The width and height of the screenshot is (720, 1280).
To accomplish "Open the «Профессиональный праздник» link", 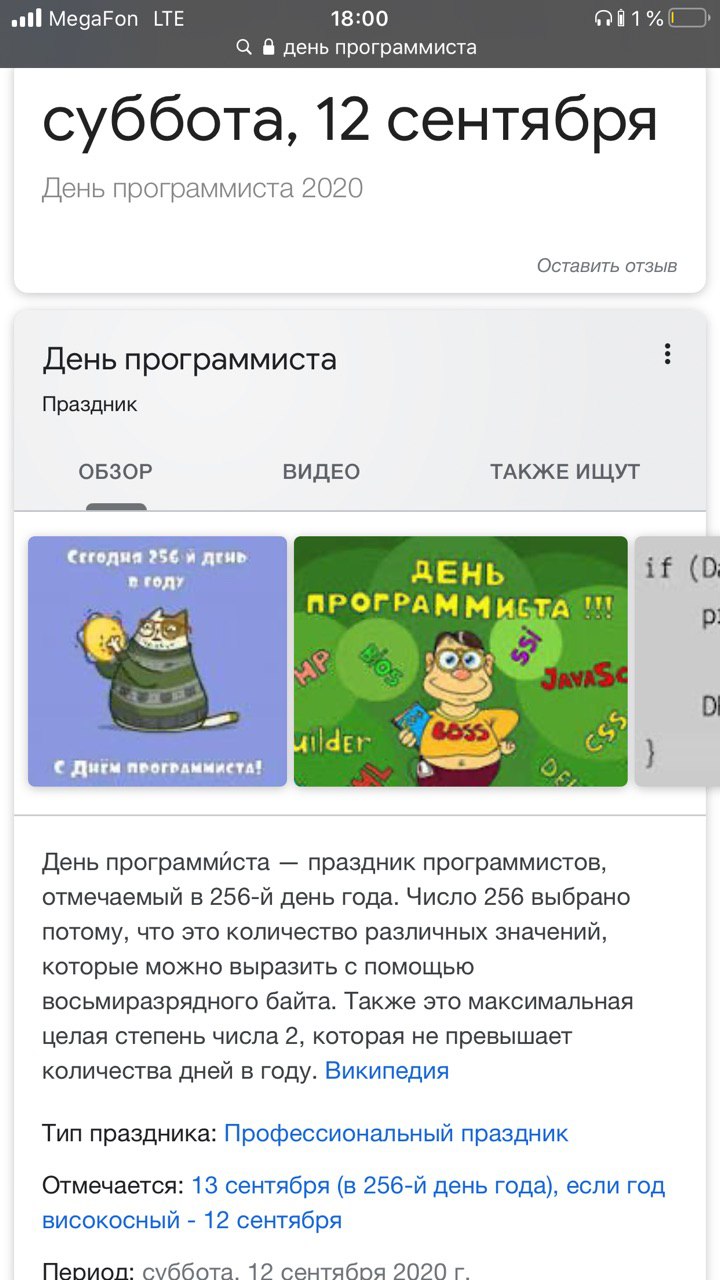I will point(396,1133).
